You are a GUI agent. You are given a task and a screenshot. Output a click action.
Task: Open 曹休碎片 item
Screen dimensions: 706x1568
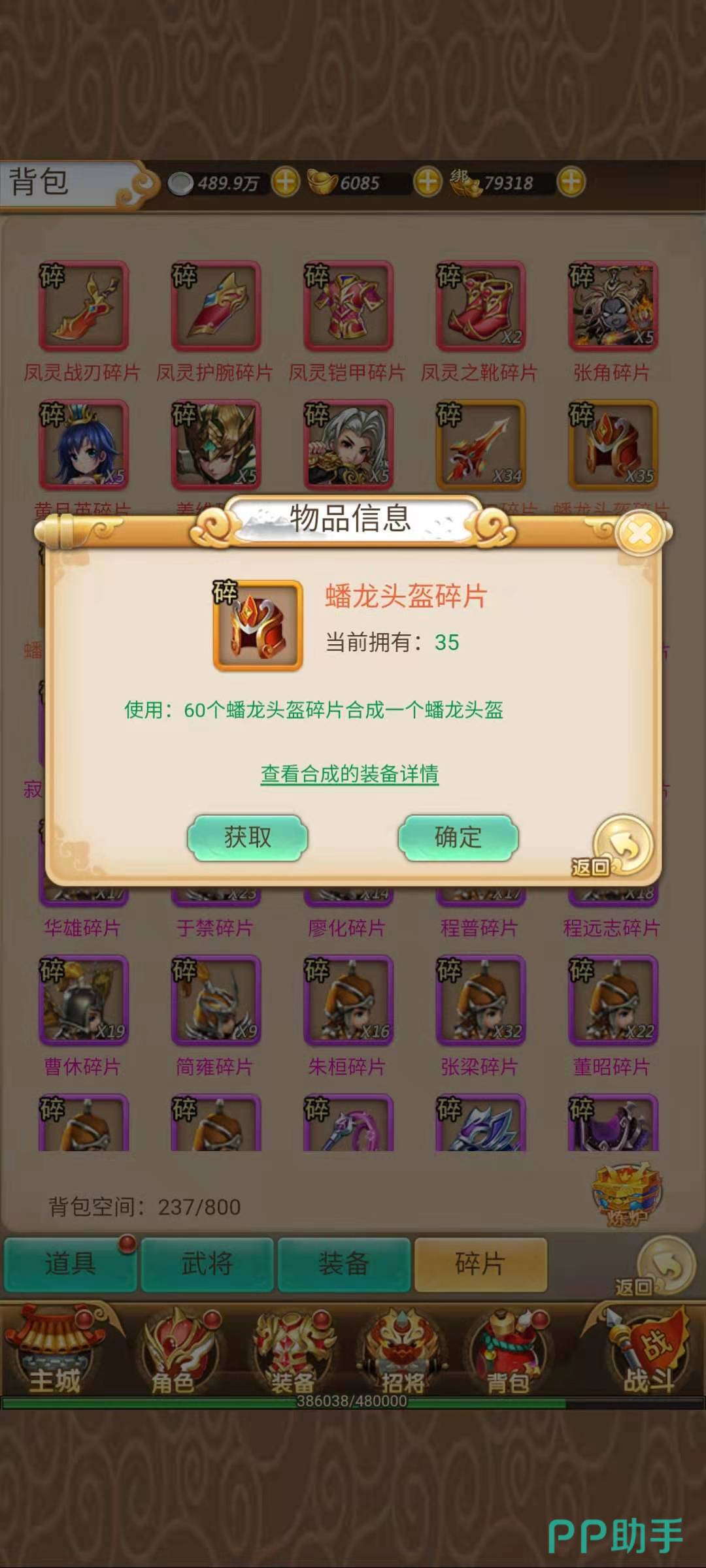tap(84, 1000)
